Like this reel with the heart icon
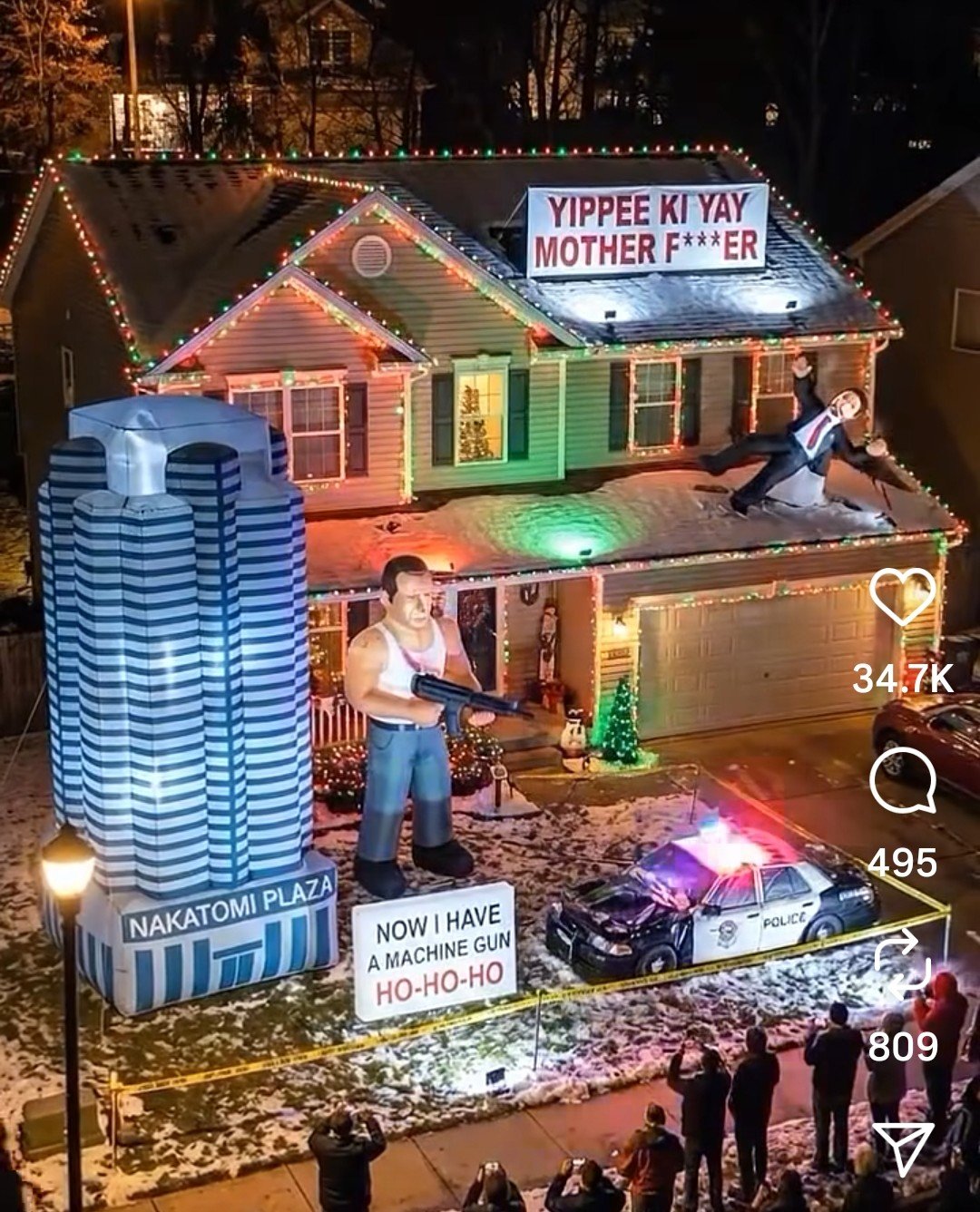The image size is (980, 1212). pyautogui.click(x=902, y=597)
